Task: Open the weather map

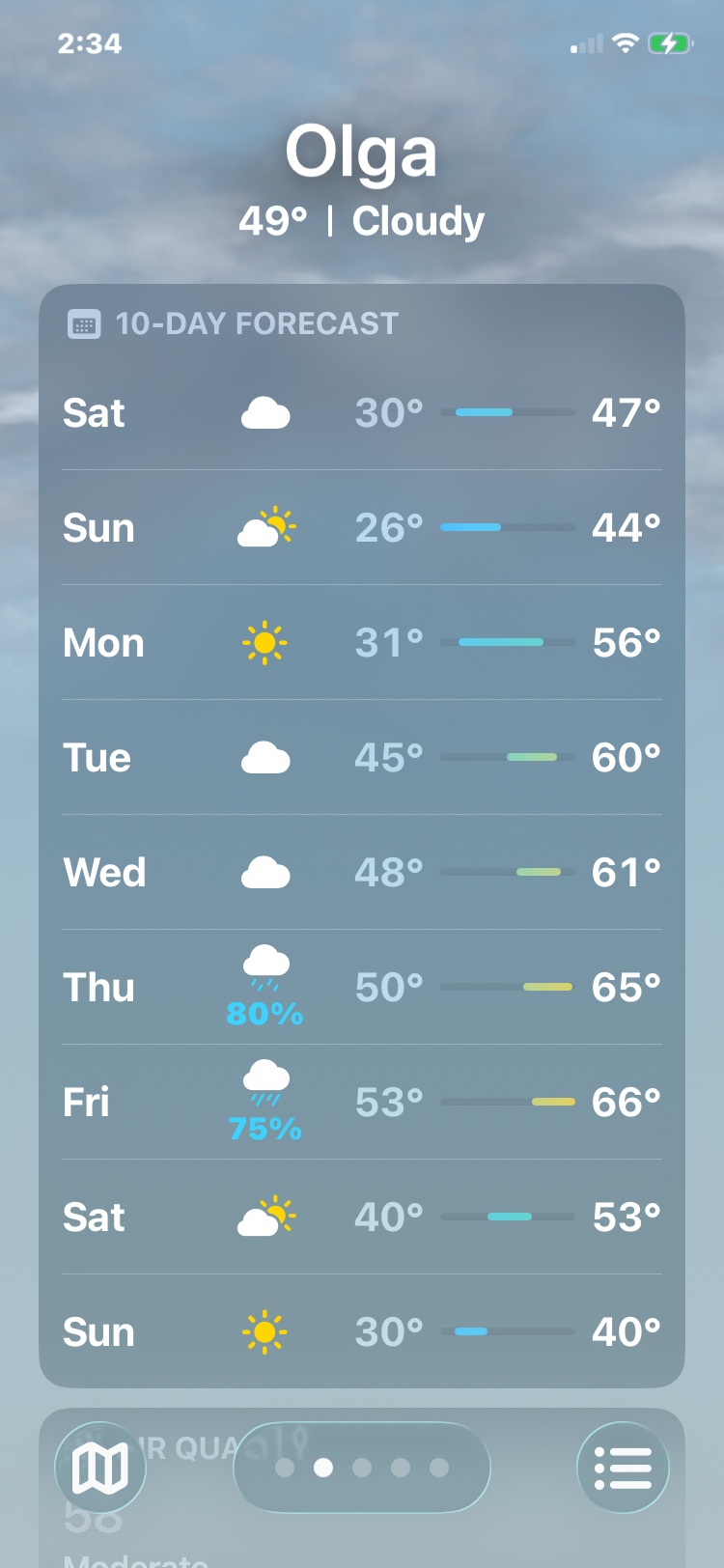Action: click(x=100, y=1468)
